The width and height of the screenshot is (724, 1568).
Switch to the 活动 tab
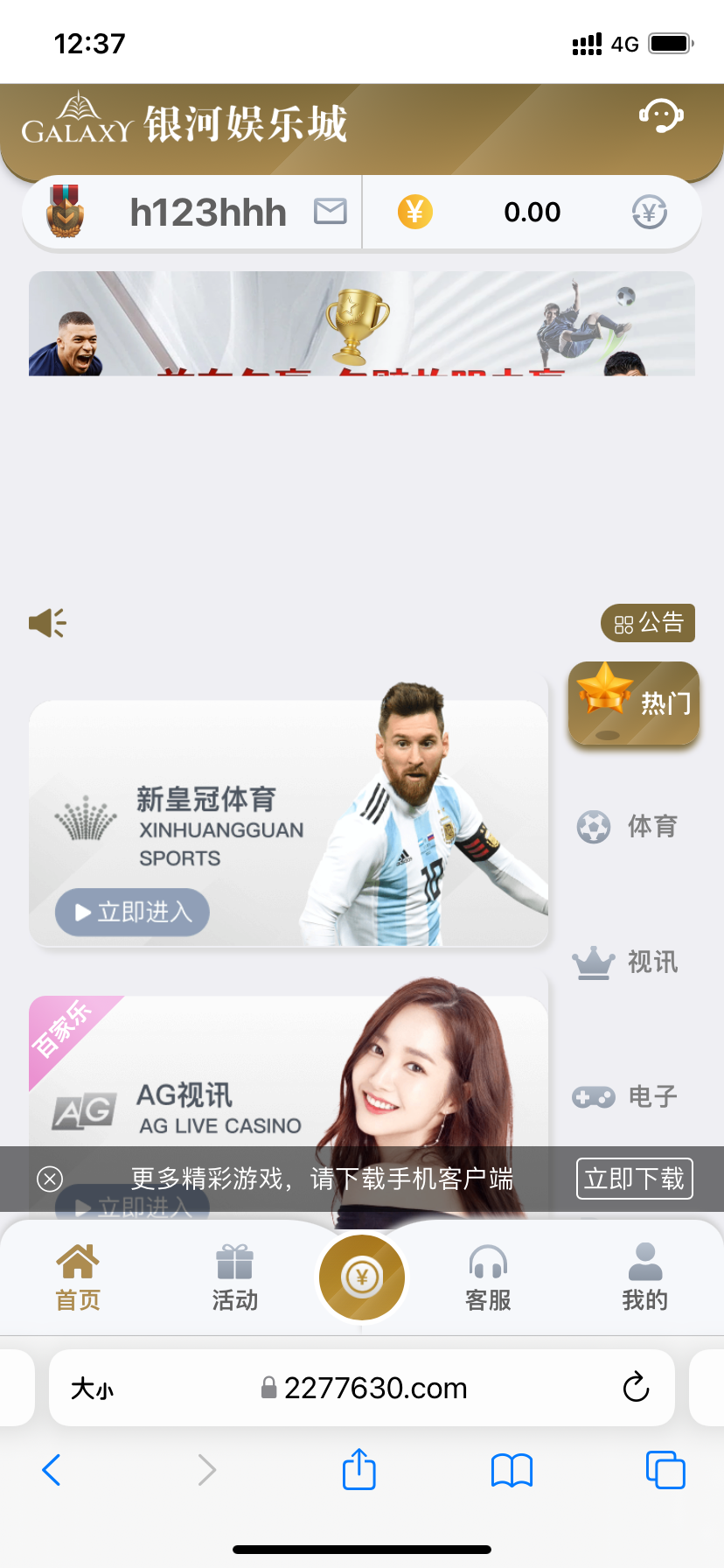234,1277
